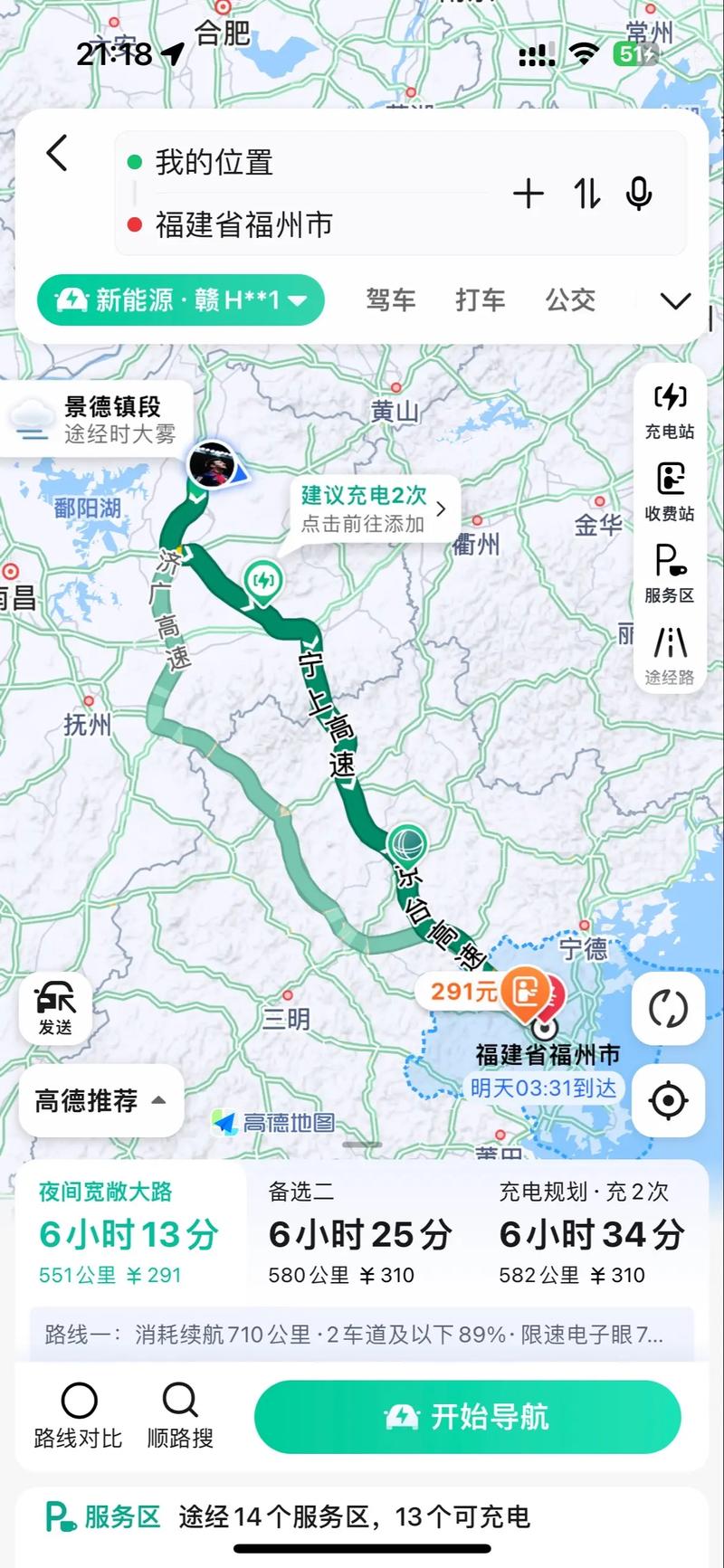Refresh the route with the circular arrows icon

[669, 1011]
